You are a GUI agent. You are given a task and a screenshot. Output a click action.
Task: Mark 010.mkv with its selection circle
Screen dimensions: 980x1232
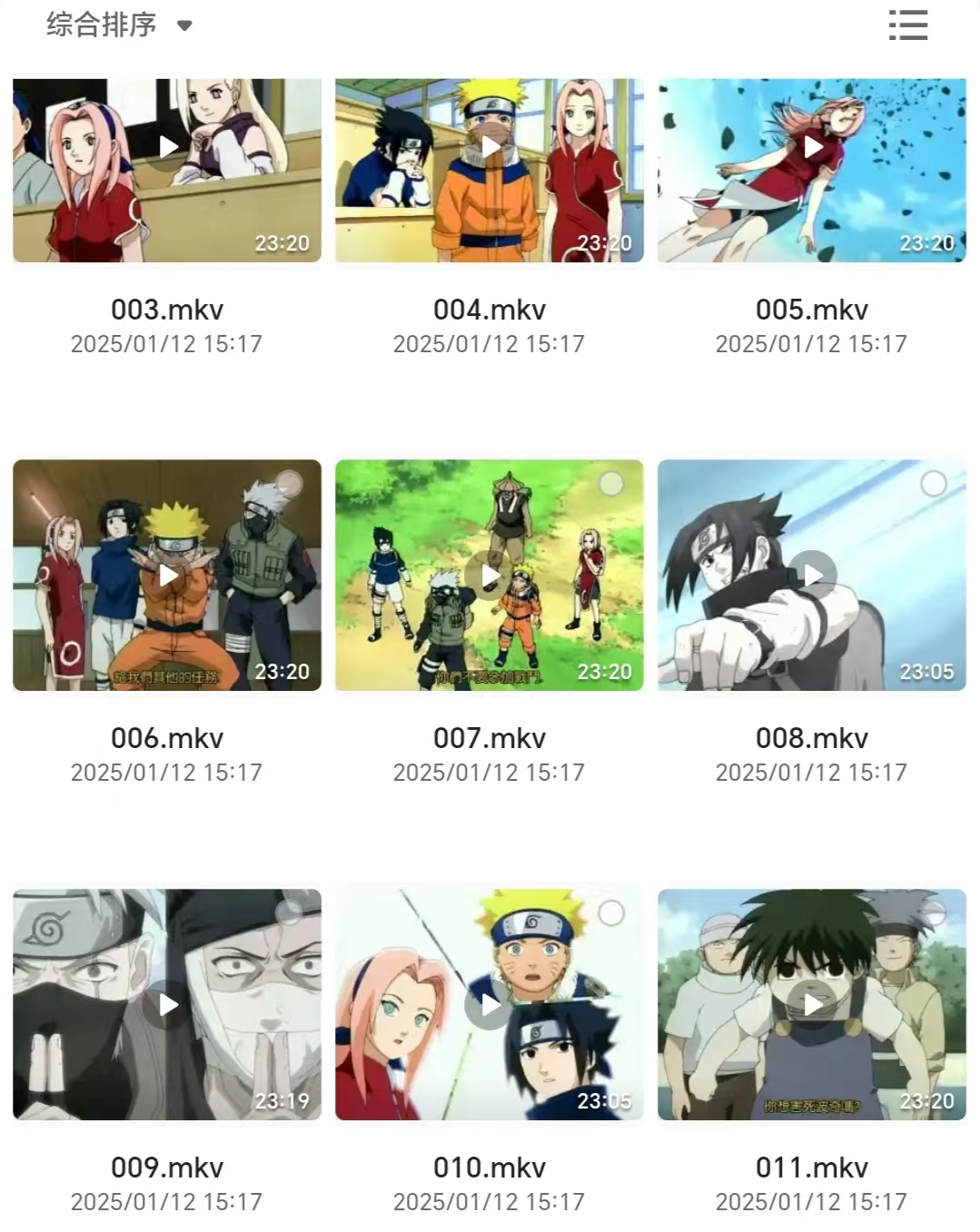click(x=611, y=912)
